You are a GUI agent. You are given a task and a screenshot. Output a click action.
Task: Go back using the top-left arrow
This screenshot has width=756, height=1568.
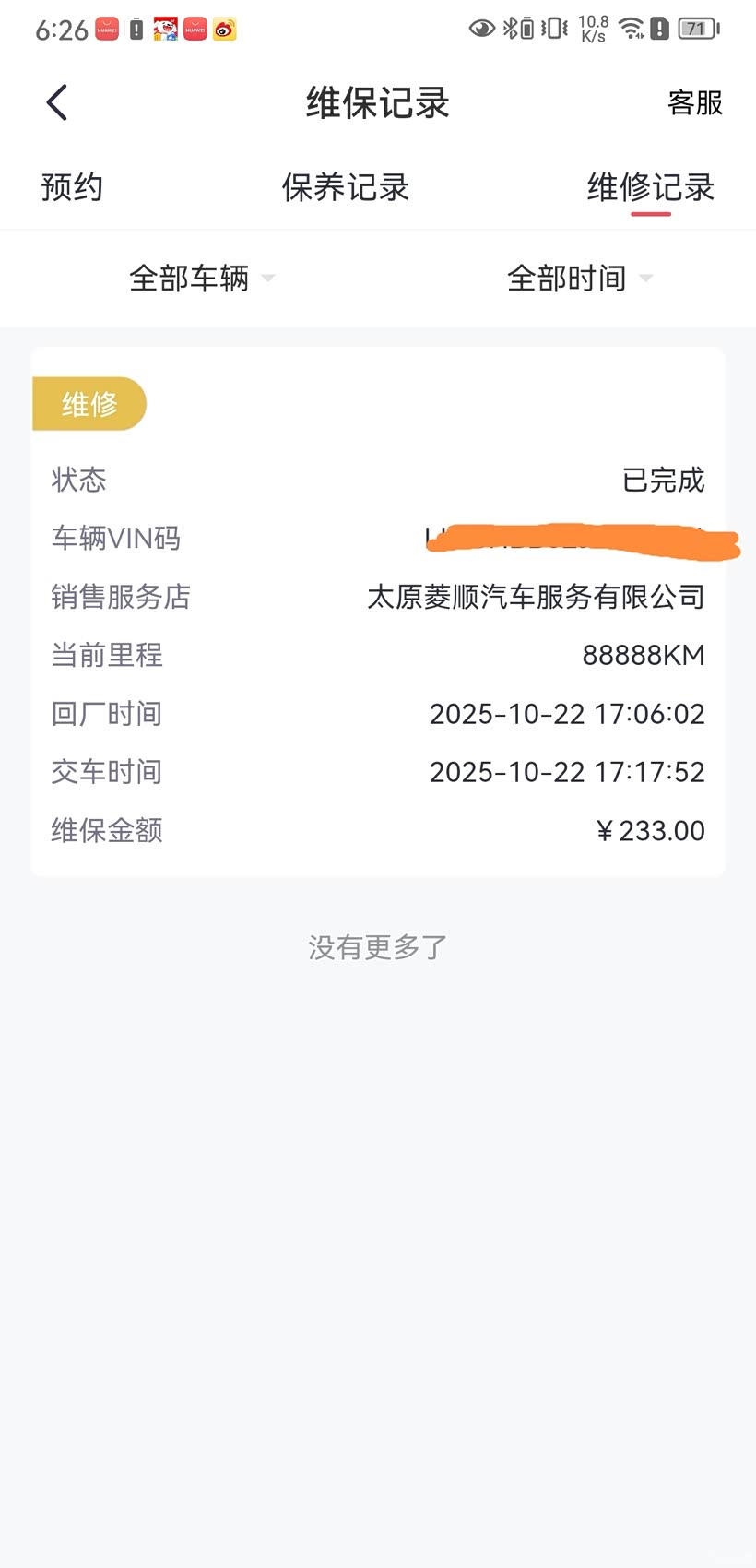click(57, 102)
